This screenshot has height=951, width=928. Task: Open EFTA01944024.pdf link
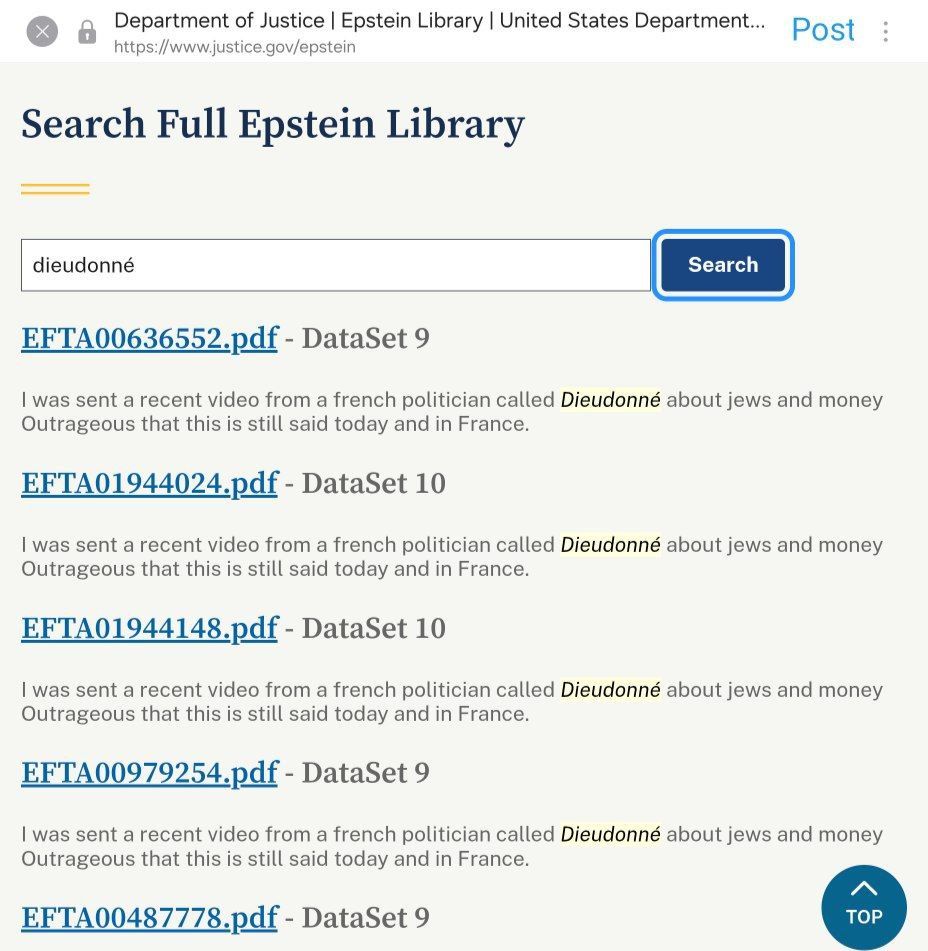tap(149, 484)
